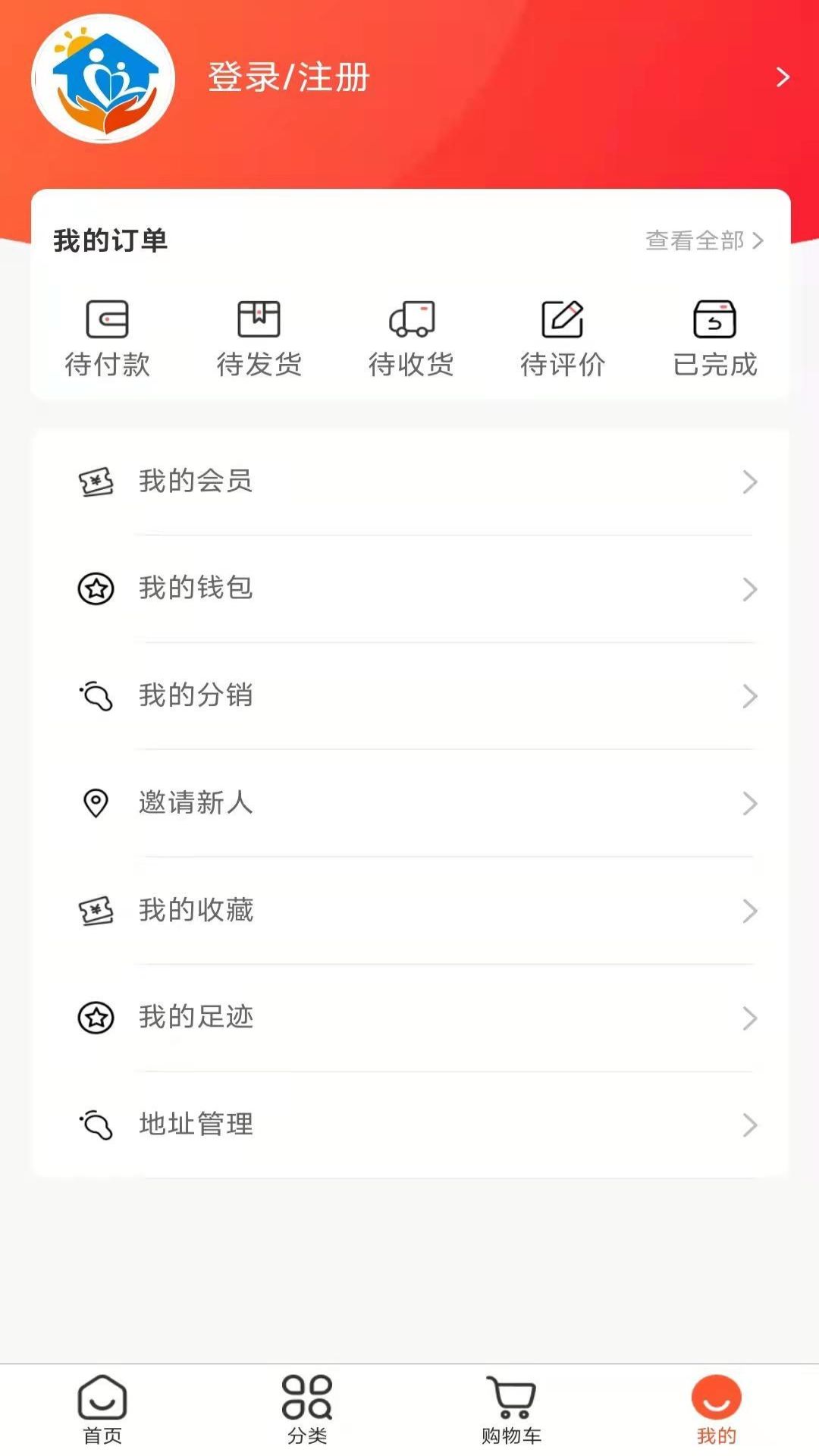Open the arrow beside 我的分销
819x1456 pixels.
[x=751, y=696]
